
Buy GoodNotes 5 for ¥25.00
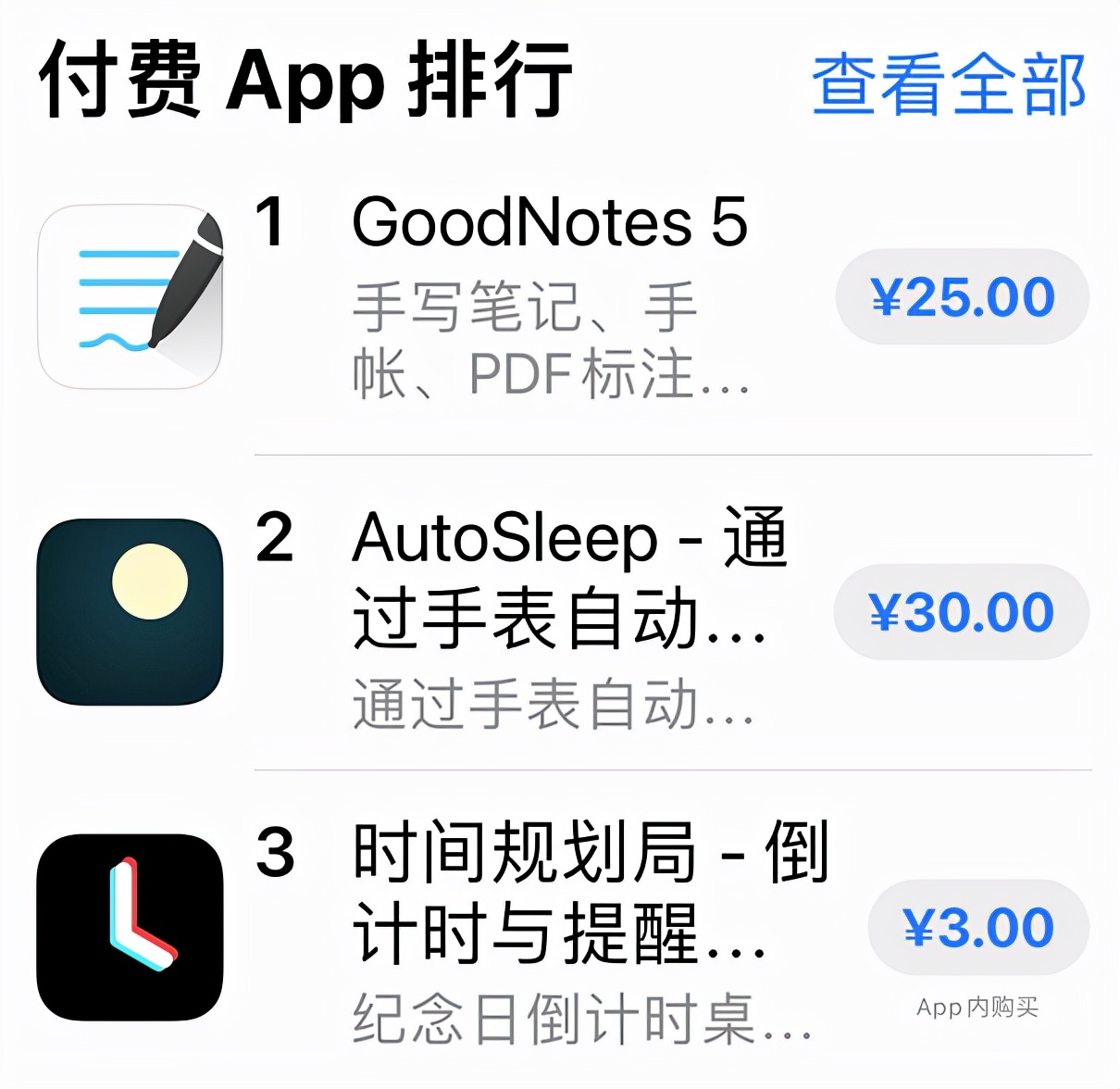pyautogui.click(x=962, y=297)
